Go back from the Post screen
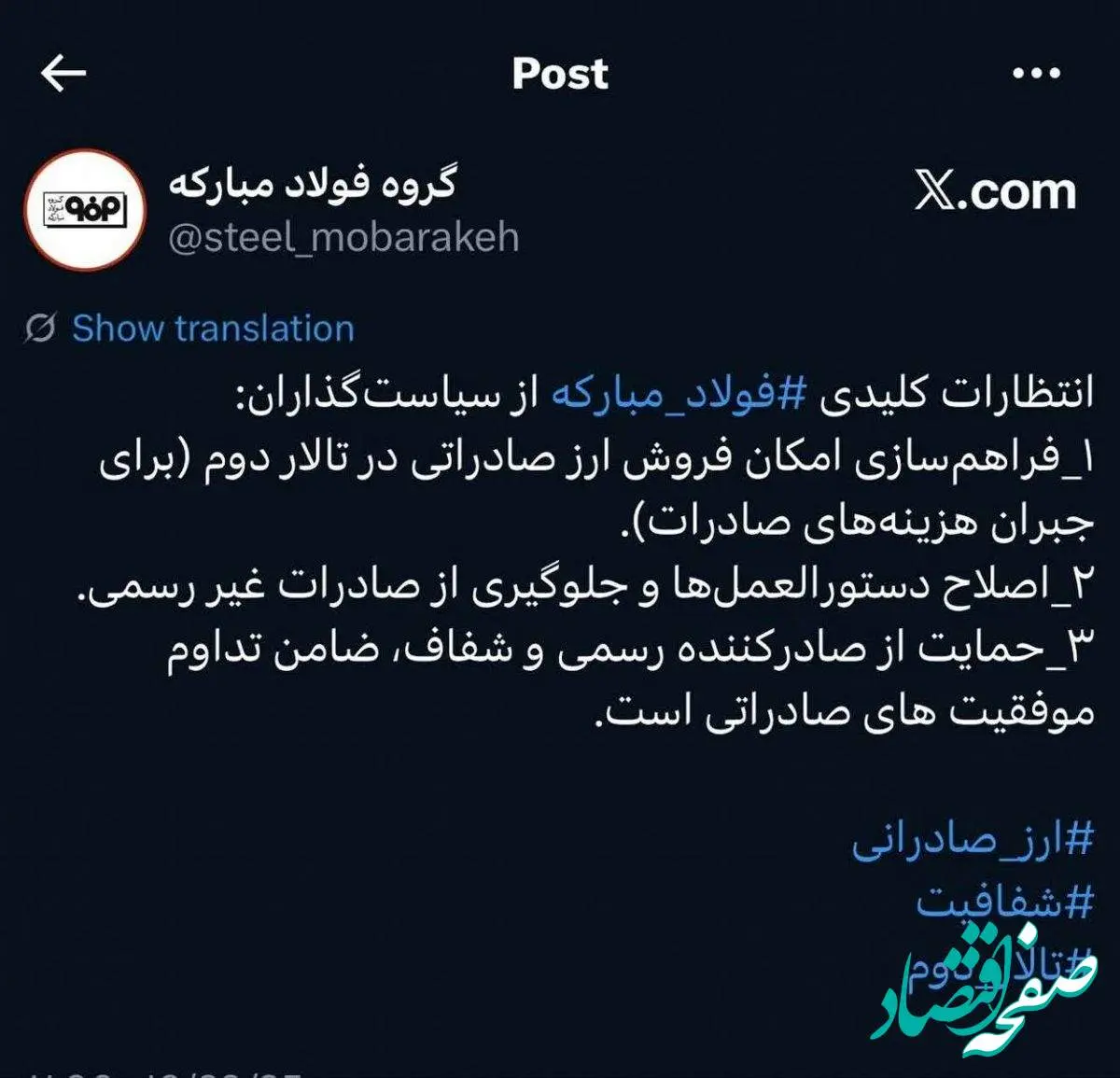This screenshot has width=1120, height=1078. [63, 73]
